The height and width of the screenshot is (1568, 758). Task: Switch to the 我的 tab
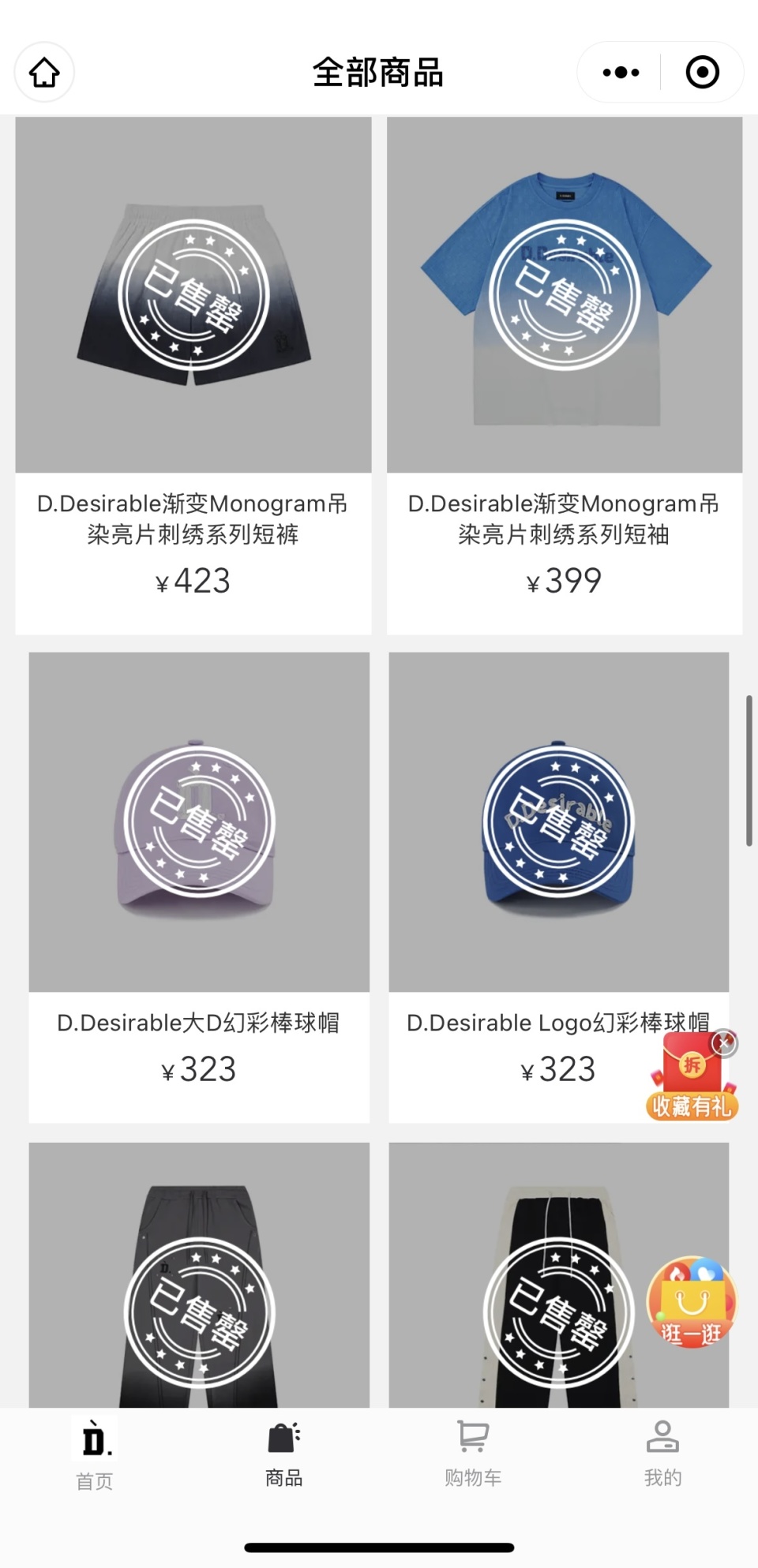(662, 1454)
